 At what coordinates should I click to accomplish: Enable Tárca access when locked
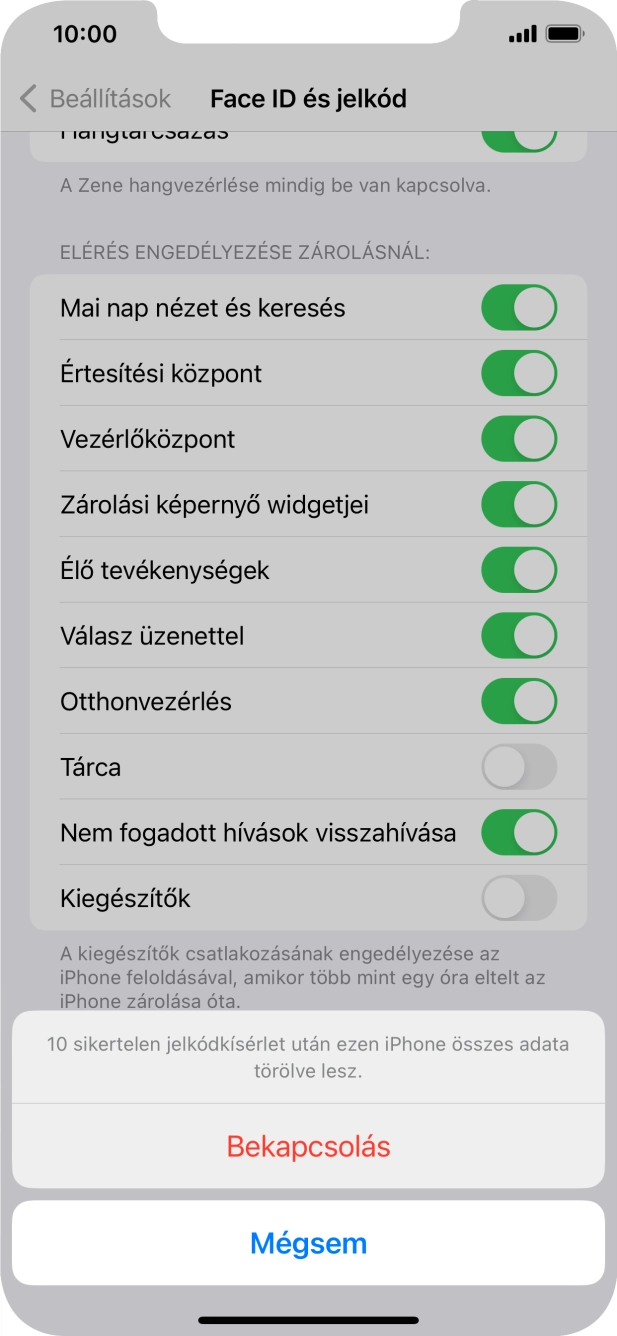coord(518,767)
